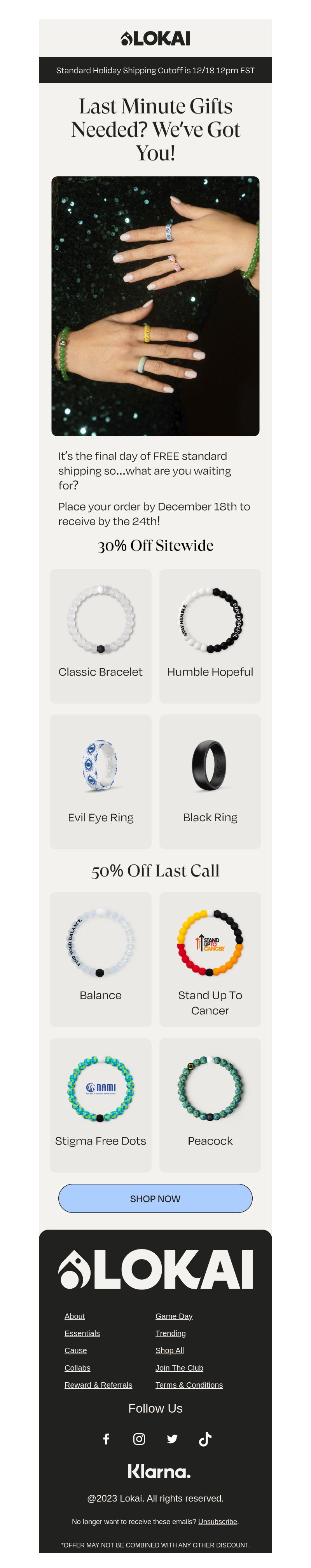Open Reward & Referrals link
The width and height of the screenshot is (311, 1568).
(x=98, y=1384)
